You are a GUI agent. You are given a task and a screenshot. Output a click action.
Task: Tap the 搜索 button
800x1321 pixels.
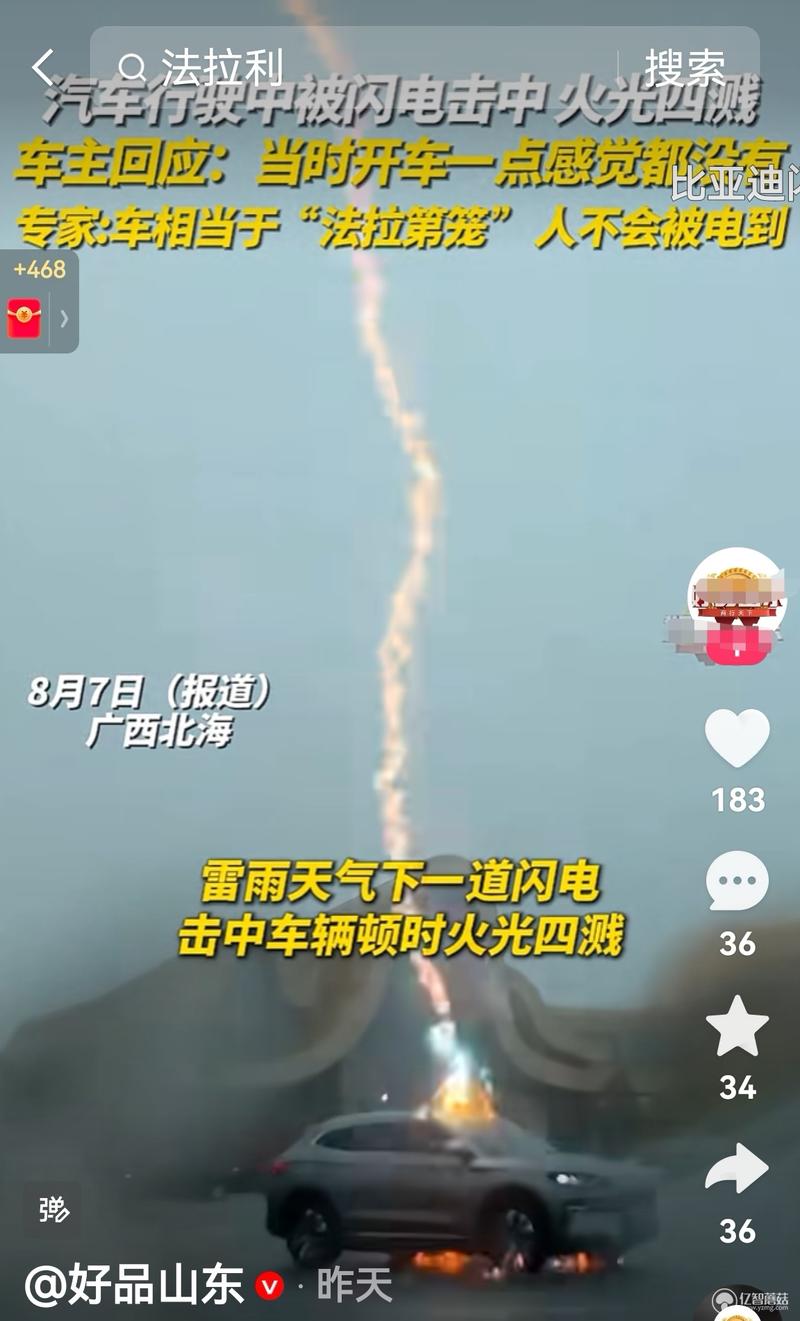coord(685,68)
